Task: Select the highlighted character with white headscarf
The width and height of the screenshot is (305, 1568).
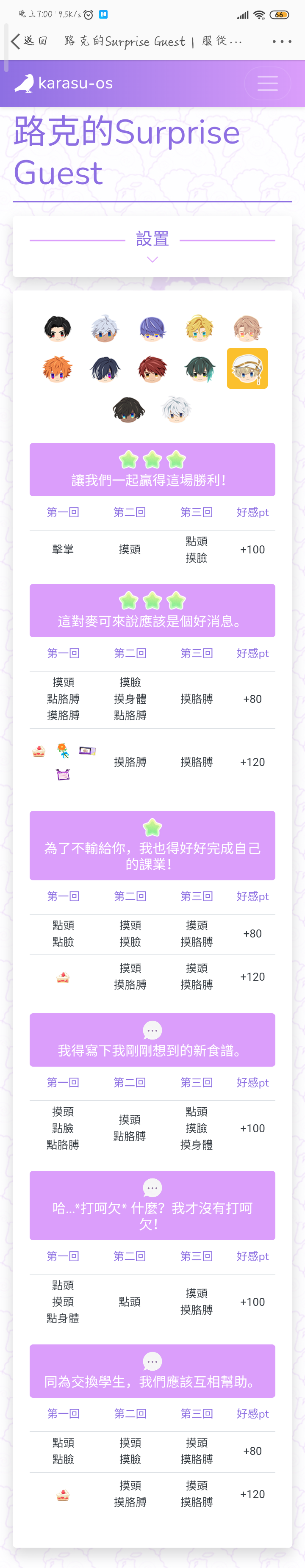Action: click(x=247, y=369)
